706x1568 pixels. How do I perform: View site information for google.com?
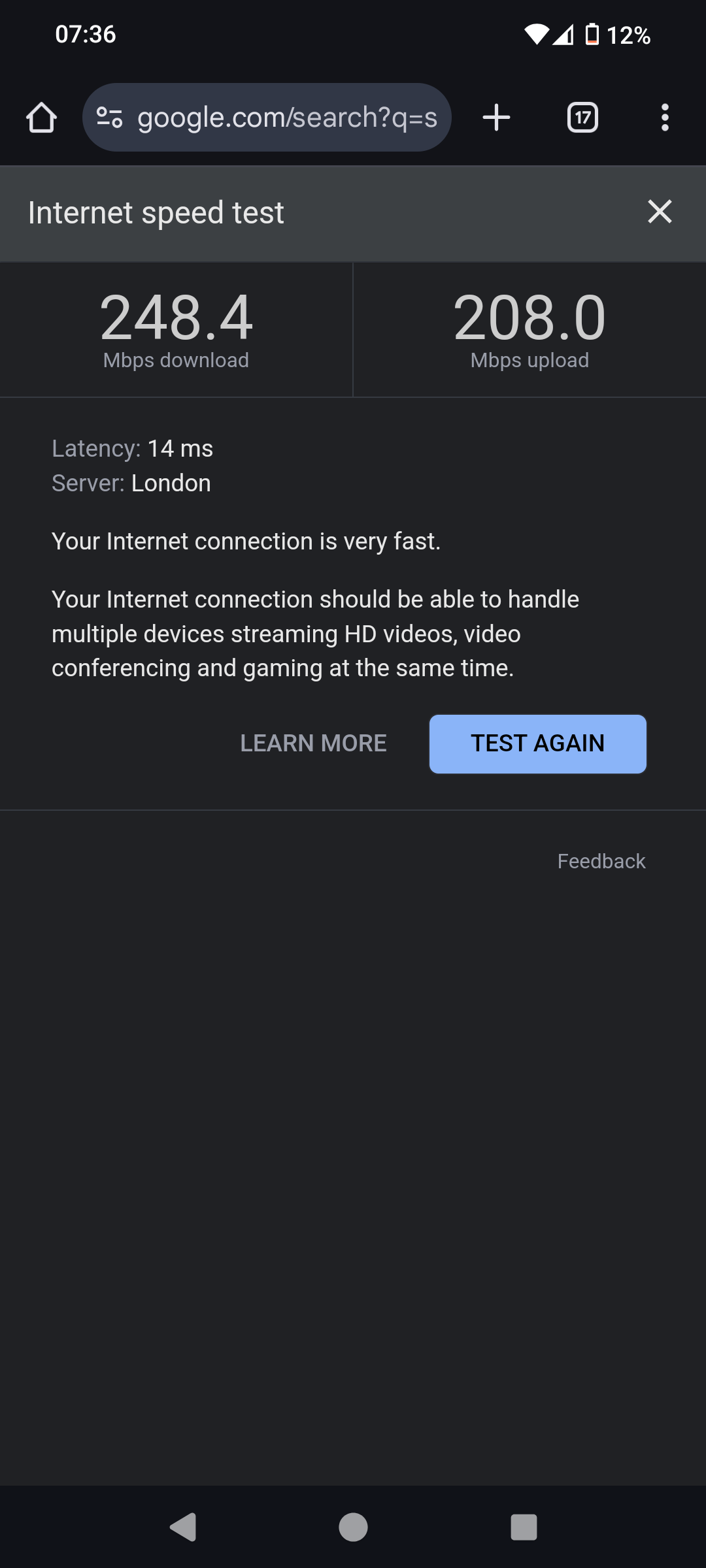pos(109,118)
